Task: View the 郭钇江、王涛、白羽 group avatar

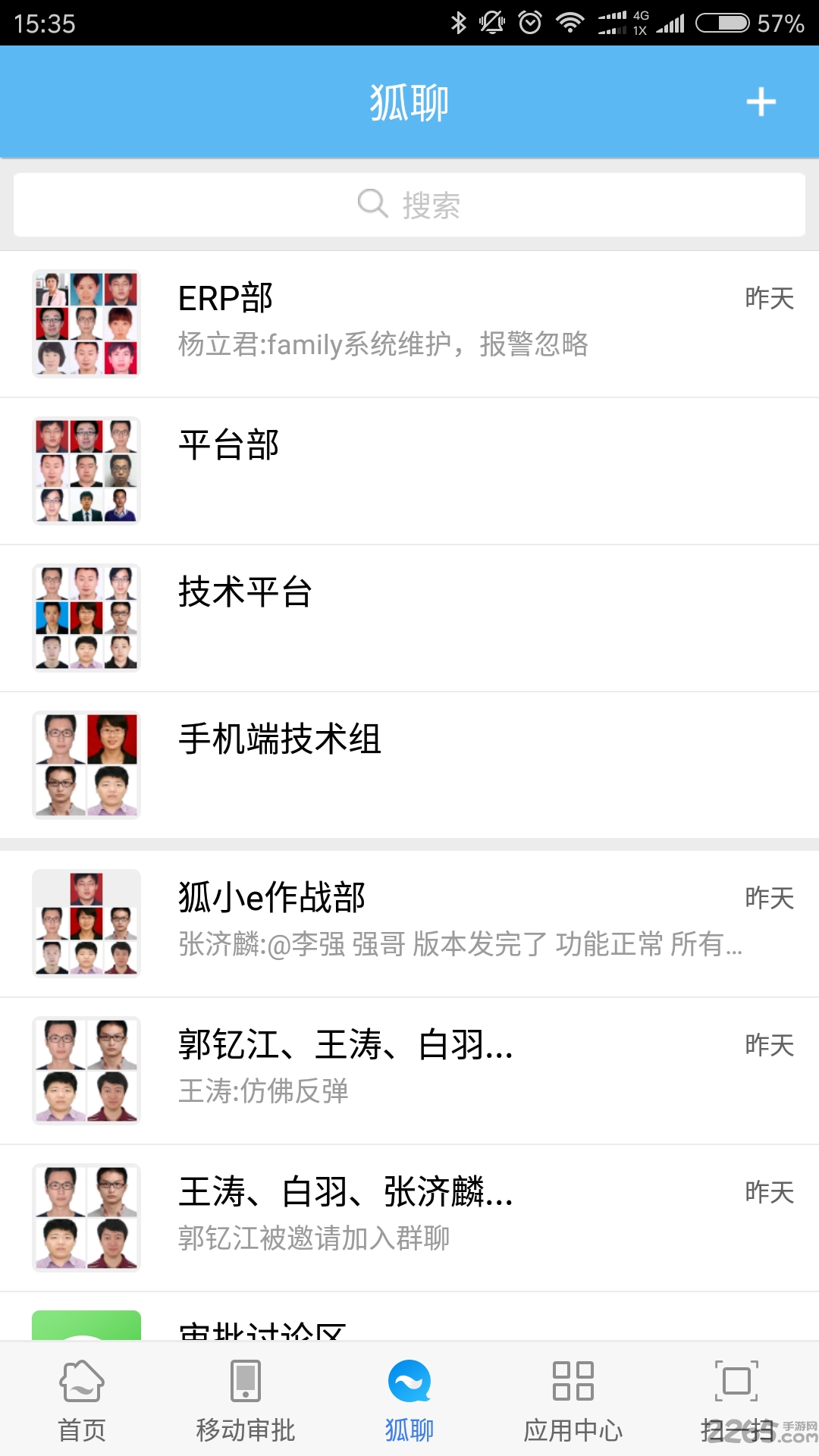Action: (x=86, y=1070)
